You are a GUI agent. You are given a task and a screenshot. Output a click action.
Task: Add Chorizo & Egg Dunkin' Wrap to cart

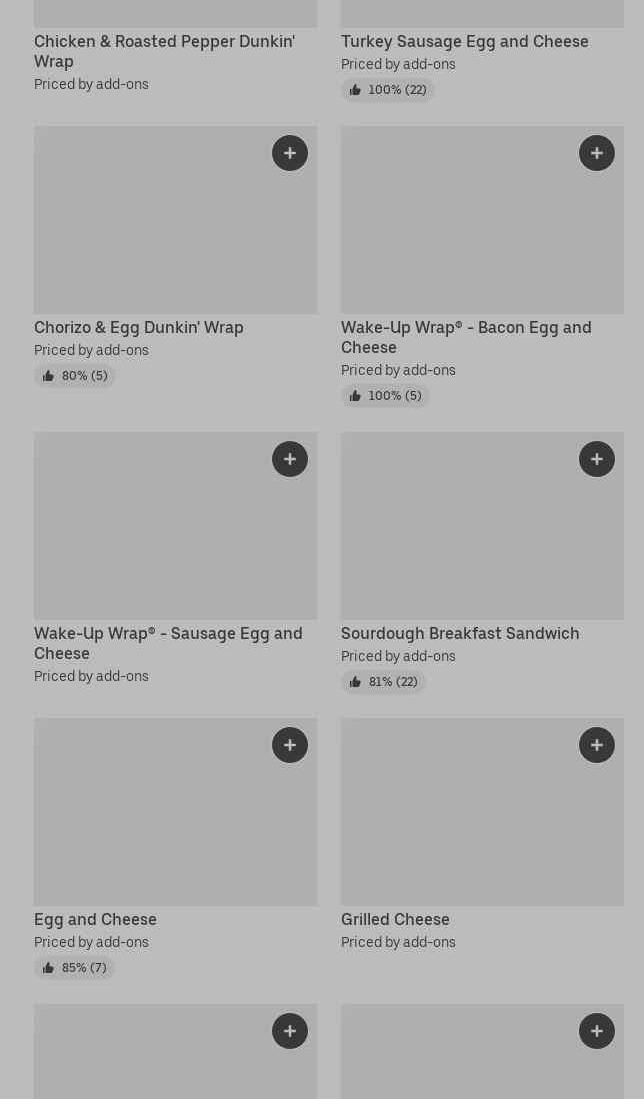(289, 153)
